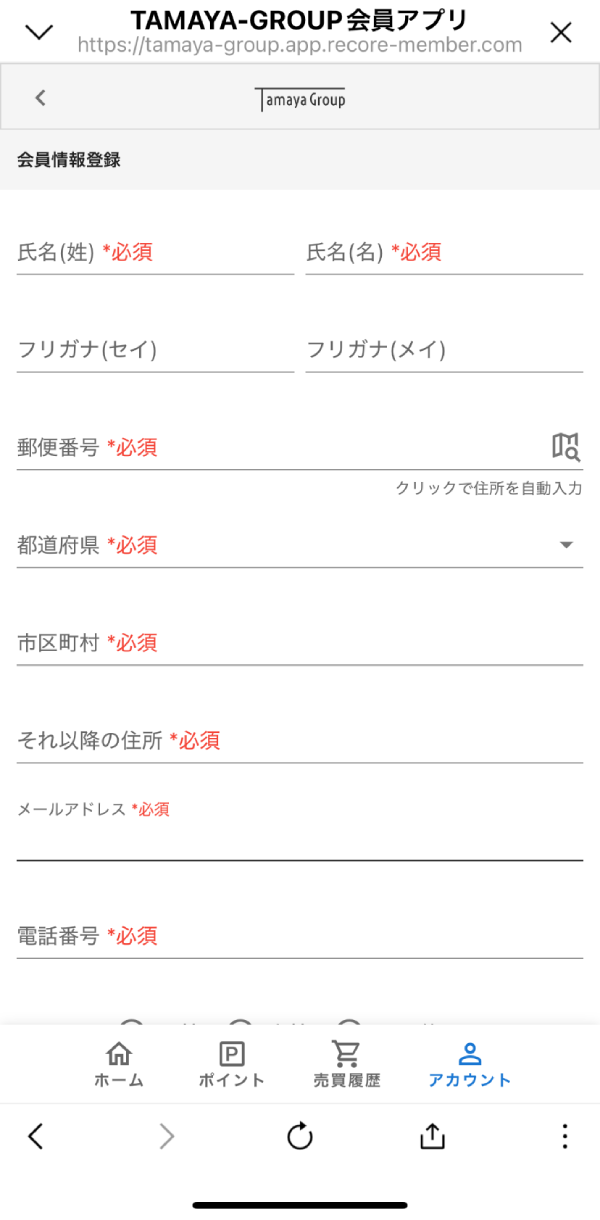Reload the page from the browser toolbar
Viewport: 600px width, 1220px height.
(x=300, y=1136)
